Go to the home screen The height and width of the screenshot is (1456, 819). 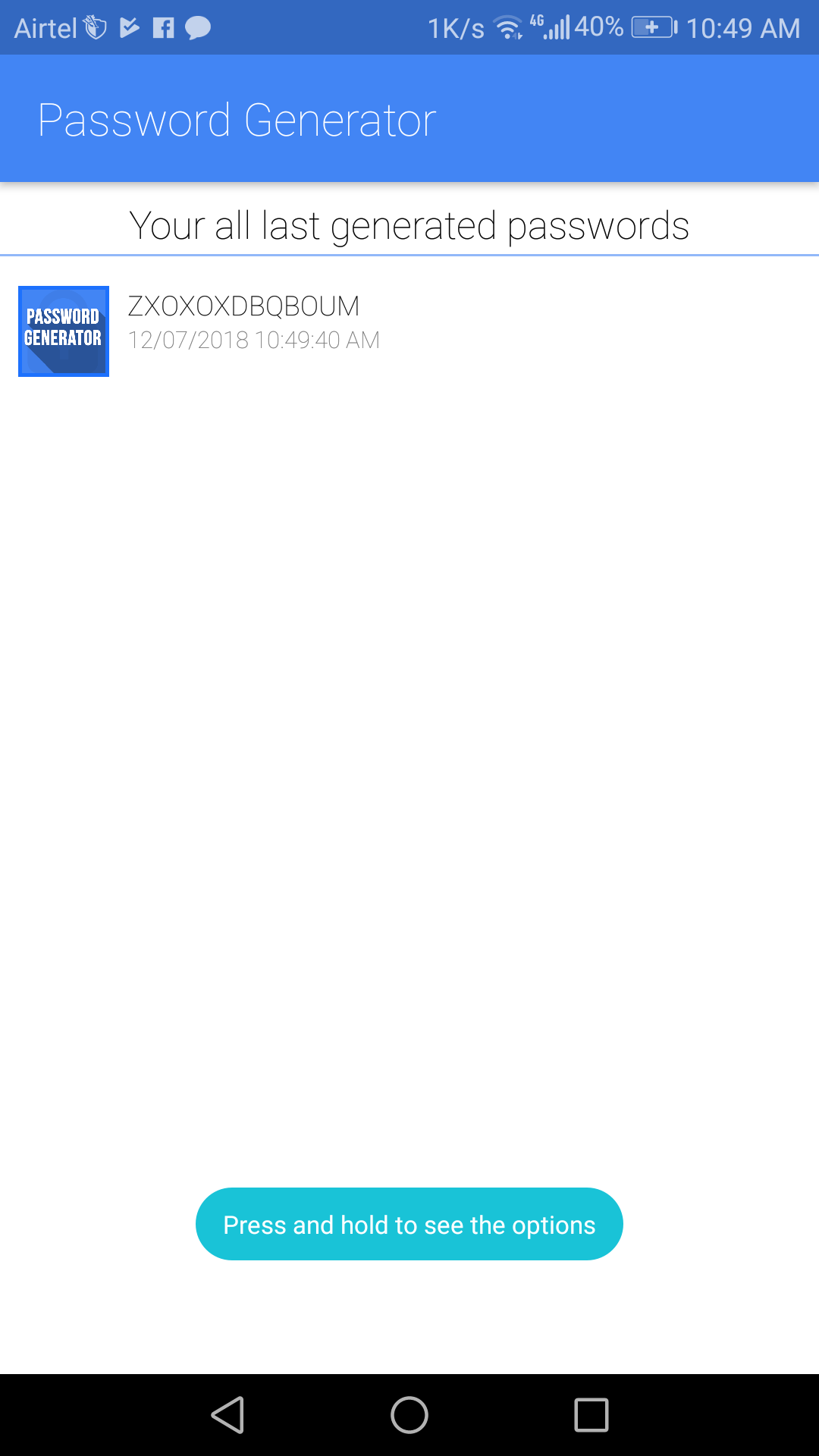[409, 1415]
